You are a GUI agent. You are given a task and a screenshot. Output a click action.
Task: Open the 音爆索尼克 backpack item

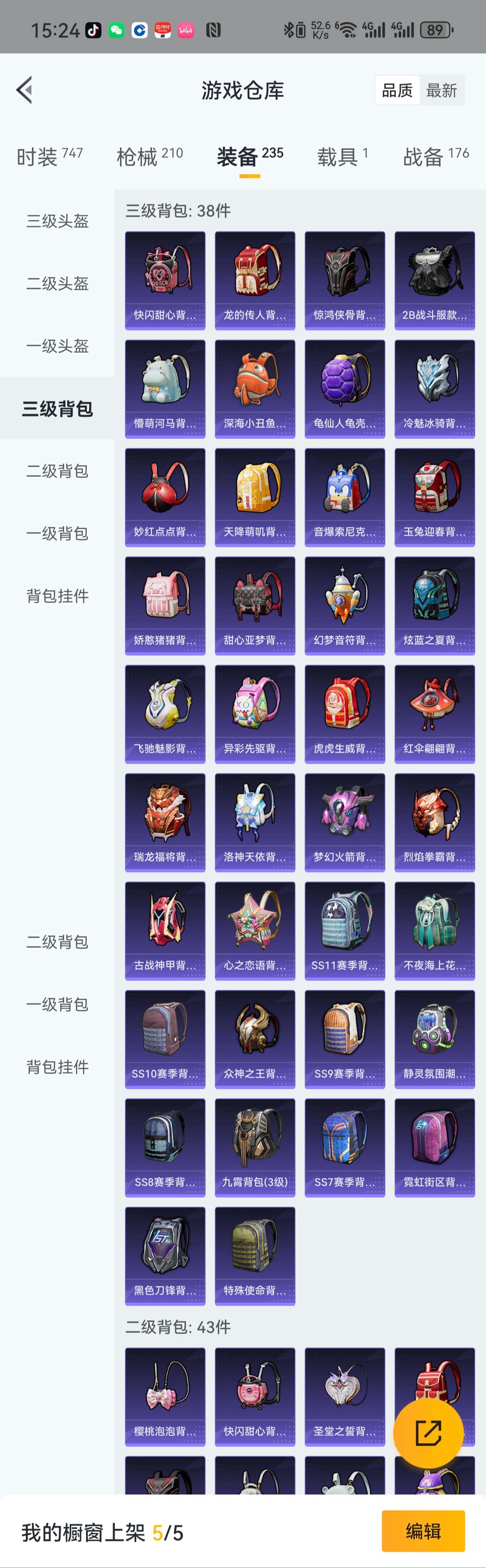[x=345, y=497]
